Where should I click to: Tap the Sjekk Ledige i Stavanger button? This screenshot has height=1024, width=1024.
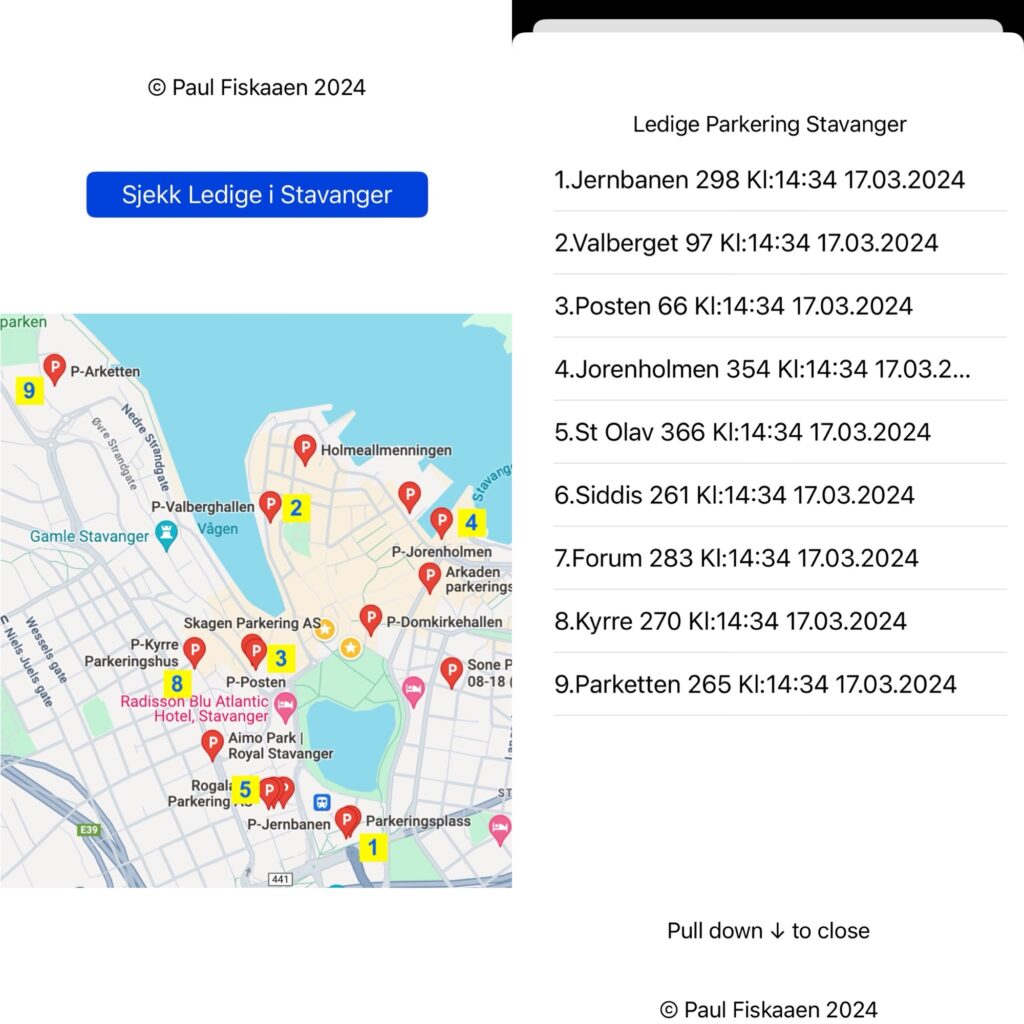(257, 194)
